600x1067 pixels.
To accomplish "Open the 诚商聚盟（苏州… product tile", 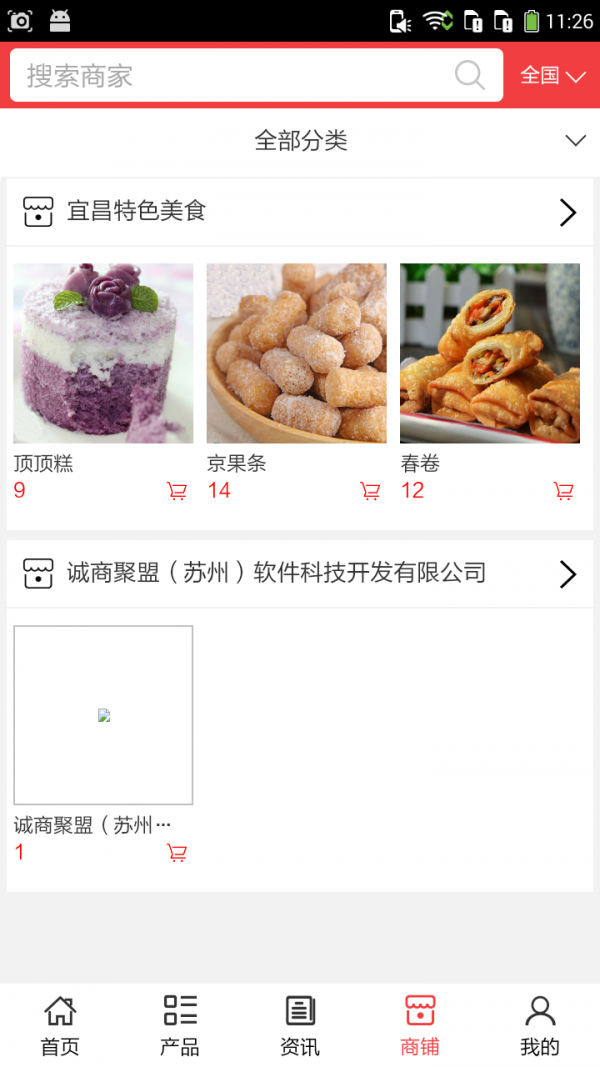I will 103,715.
